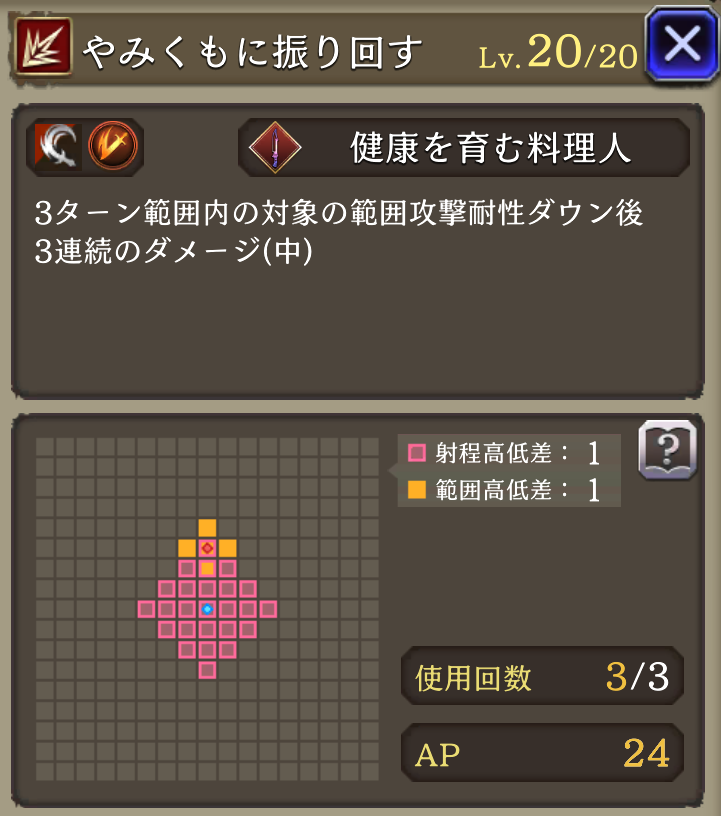Image resolution: width=721 pixels, height=816 pixels.
Task: Close the skill detail dialog
Action: (681, 45)
